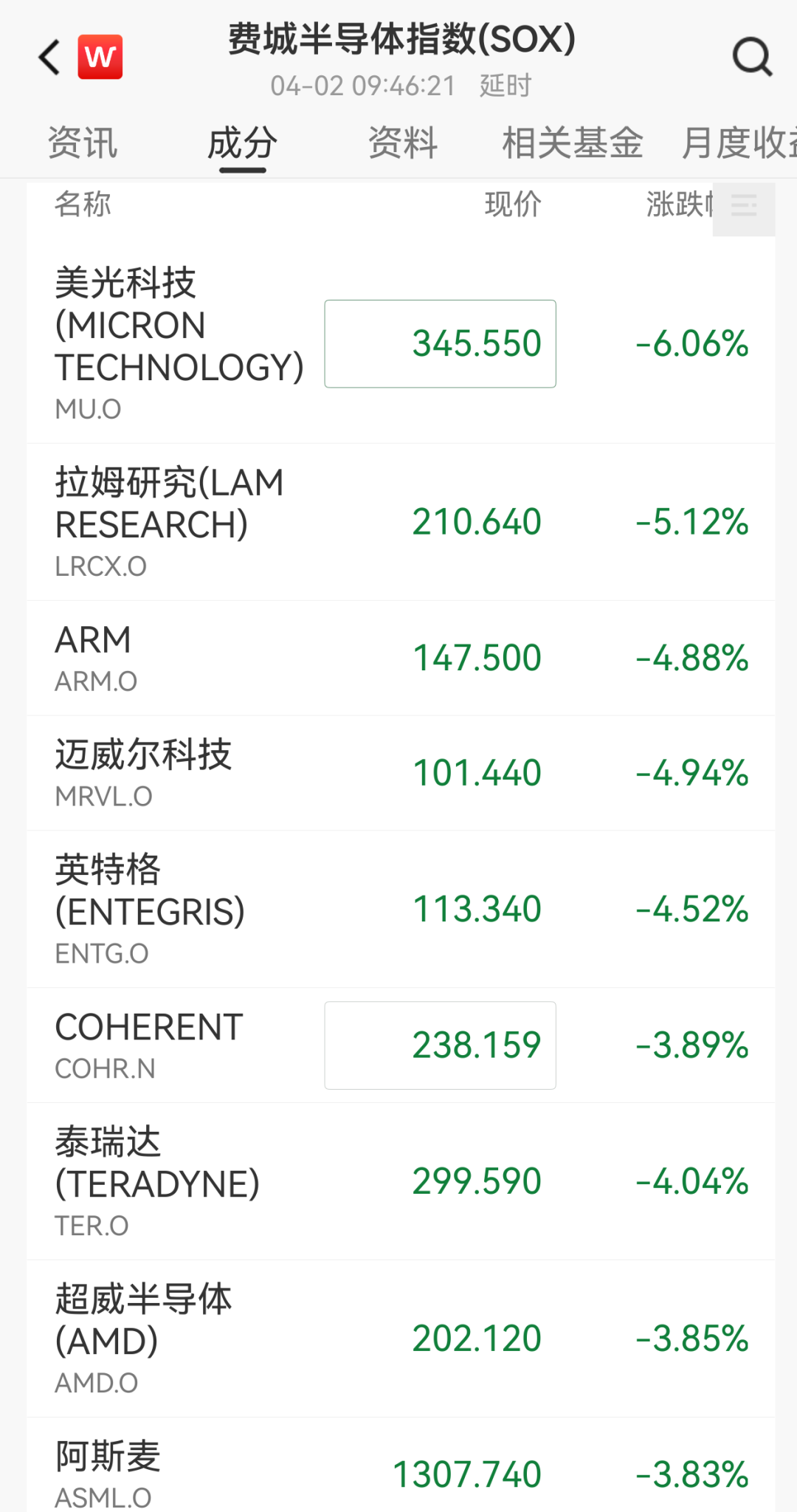
Task: Switch to the 资讯 tab
Action: tap(83, 142)
